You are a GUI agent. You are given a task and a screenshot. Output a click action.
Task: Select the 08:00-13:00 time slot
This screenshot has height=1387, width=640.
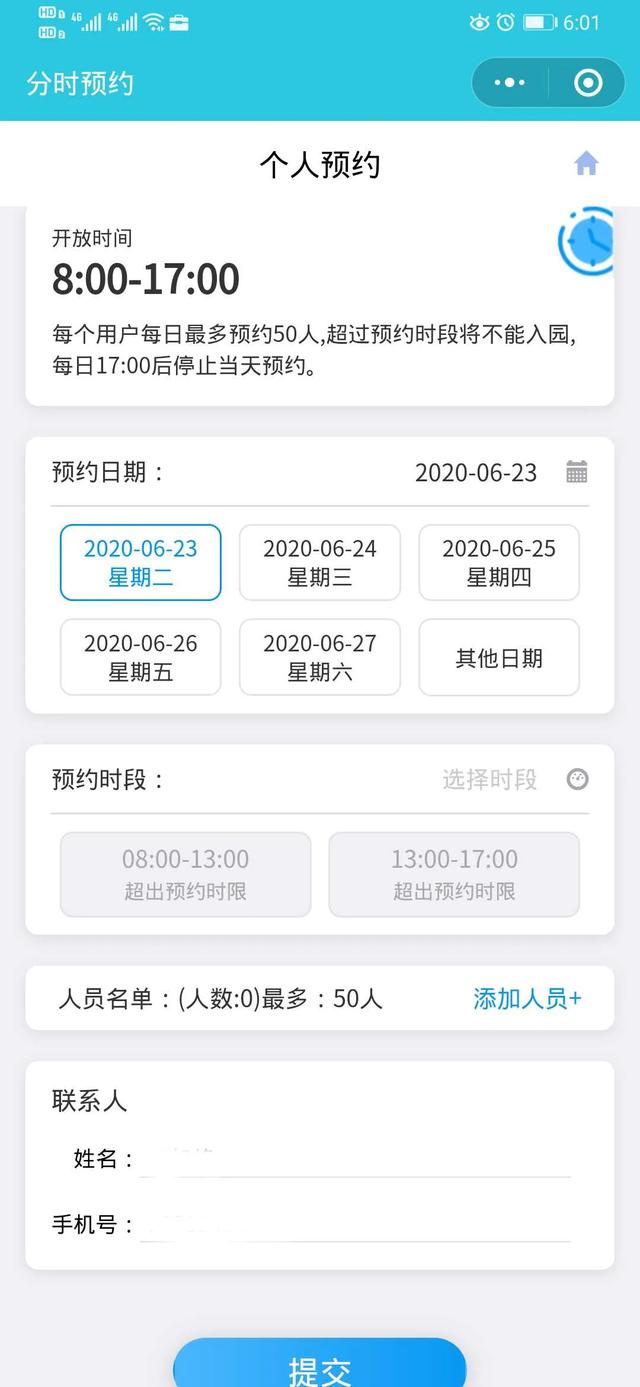tap(186, 874)
